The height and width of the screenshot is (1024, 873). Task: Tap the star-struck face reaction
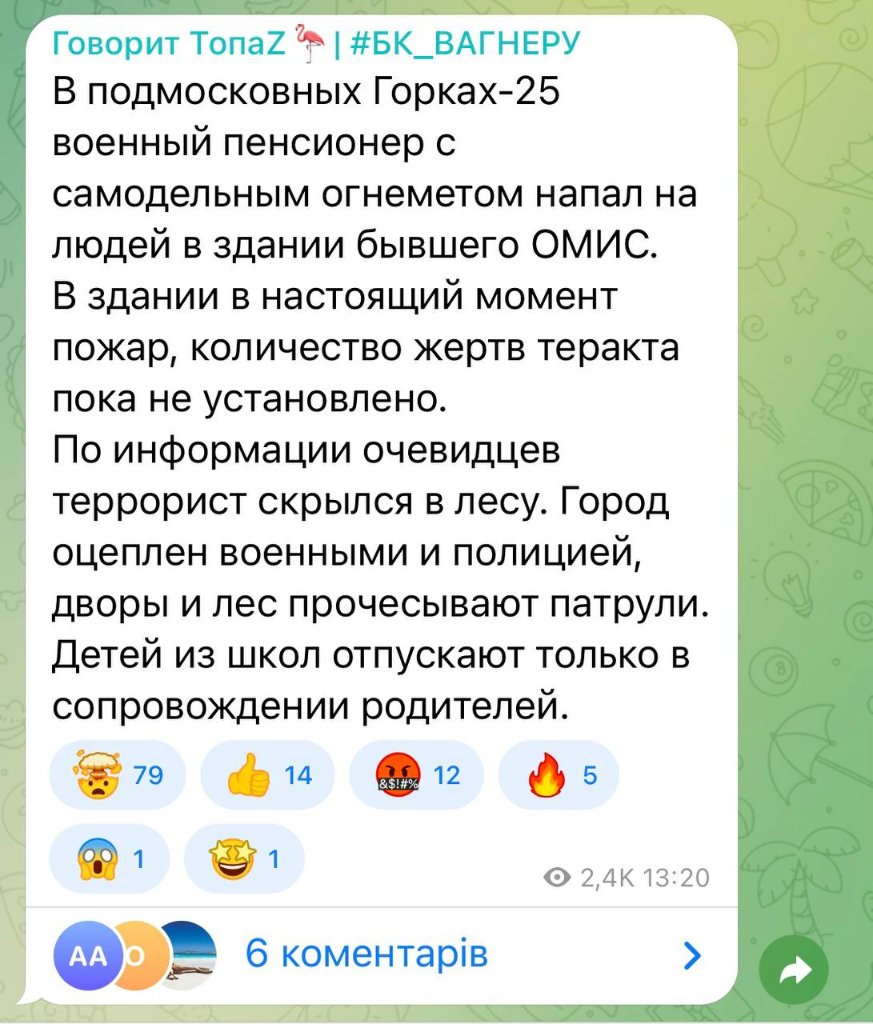(x=244, y=857)
